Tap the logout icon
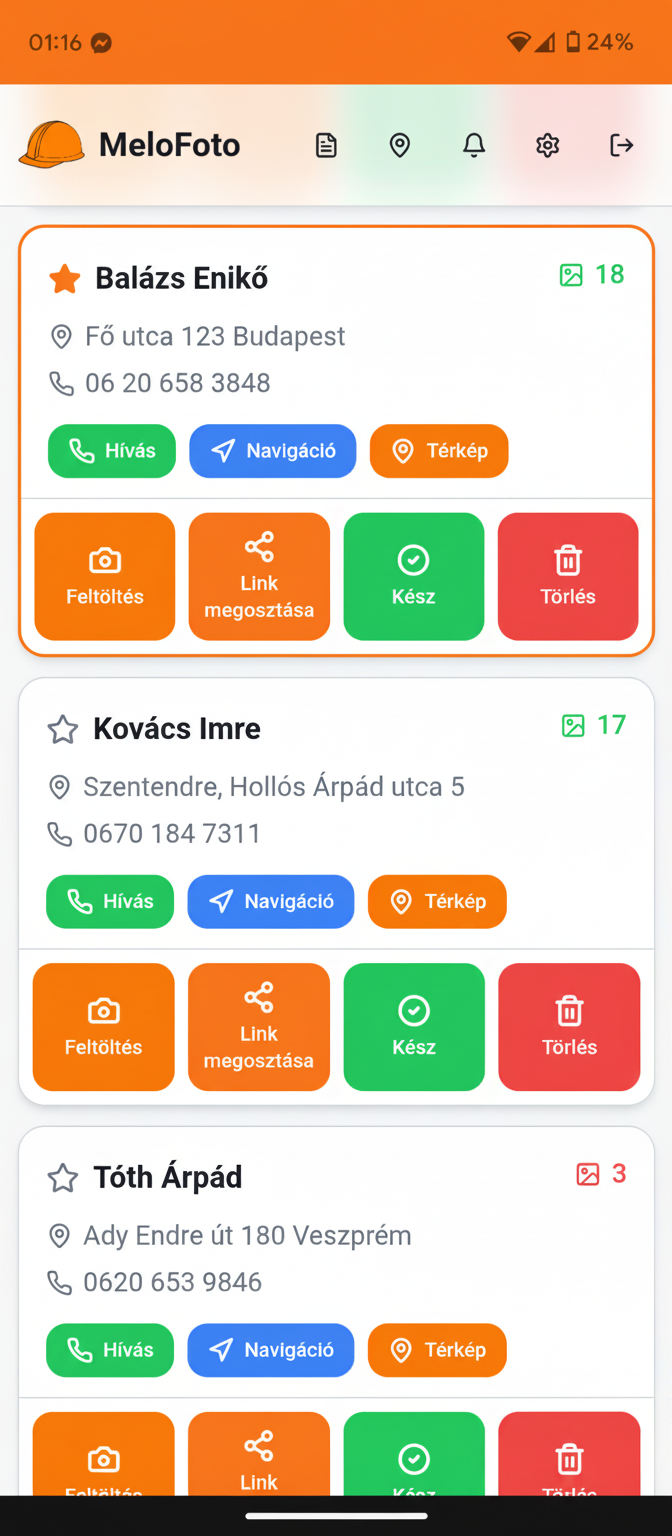 click(x=621, y=146)
